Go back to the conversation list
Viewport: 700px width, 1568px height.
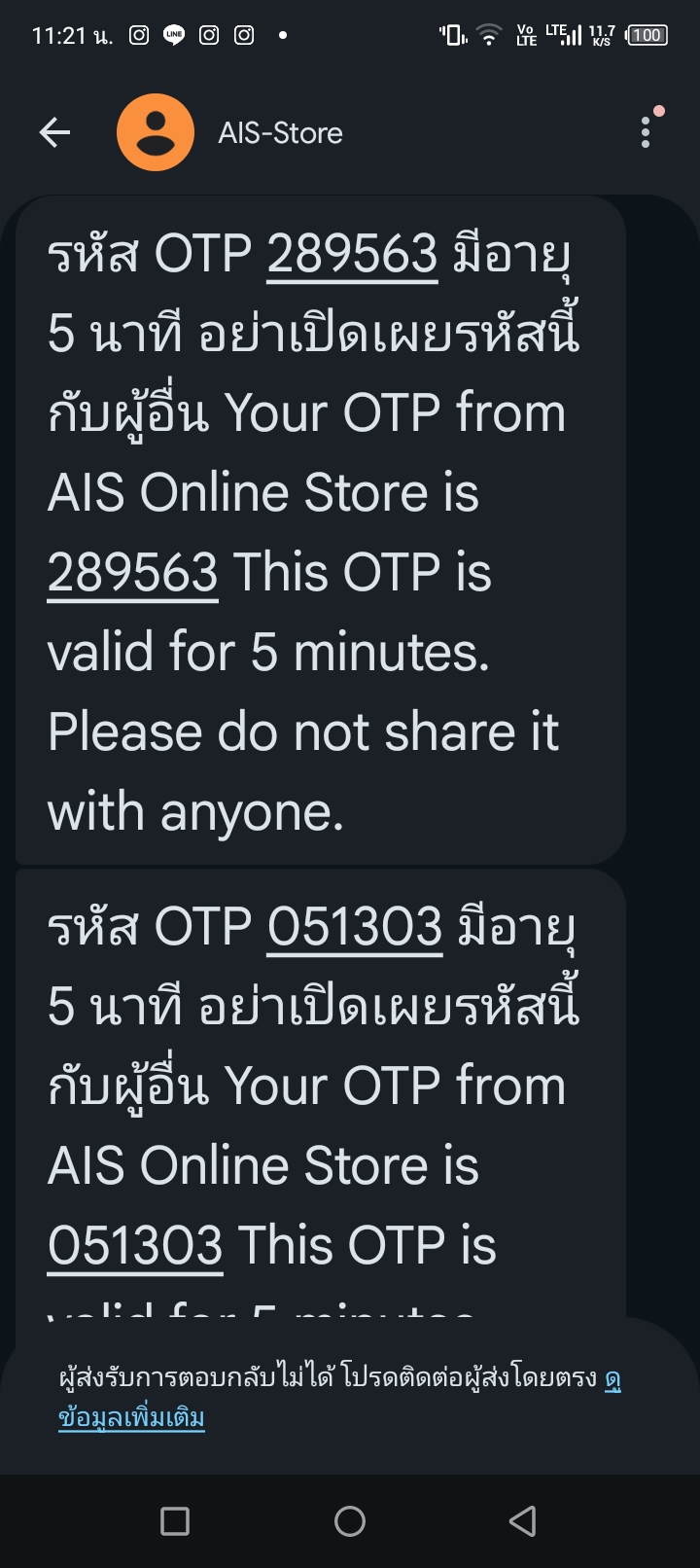[54, 132]
